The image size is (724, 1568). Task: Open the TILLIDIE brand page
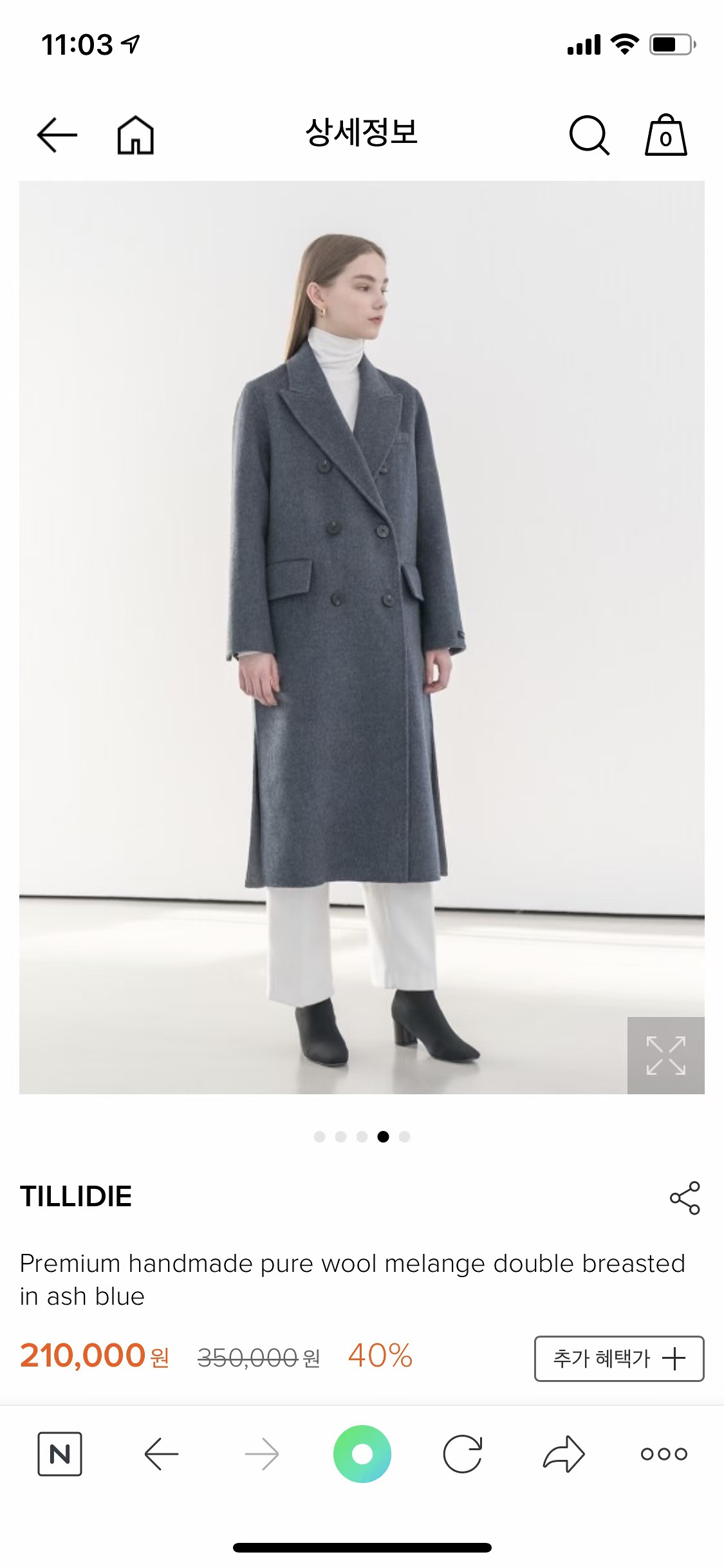tap(76, 1197)
